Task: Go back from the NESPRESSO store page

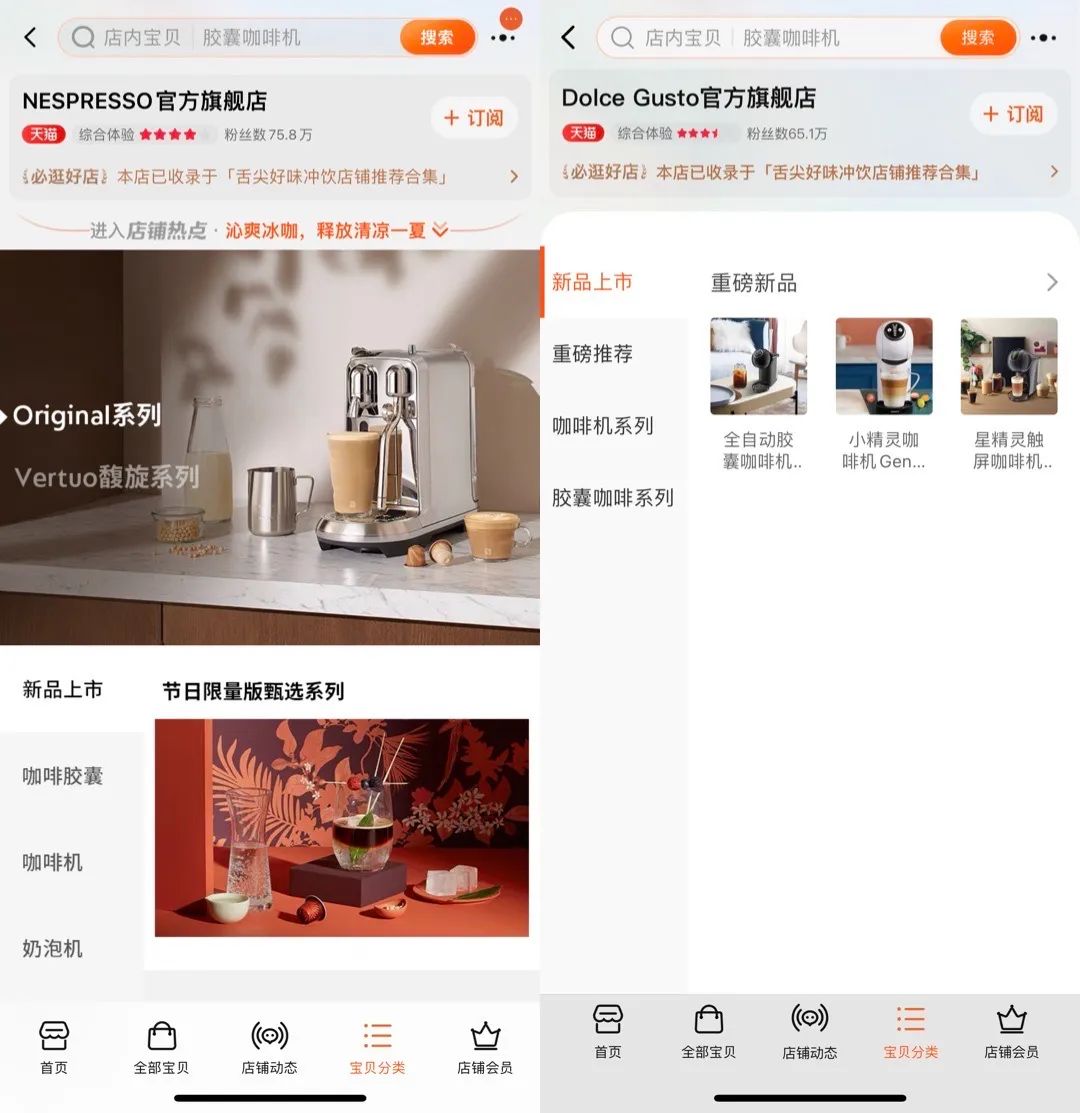Action: pyautogui.click(x=30, y=38)
